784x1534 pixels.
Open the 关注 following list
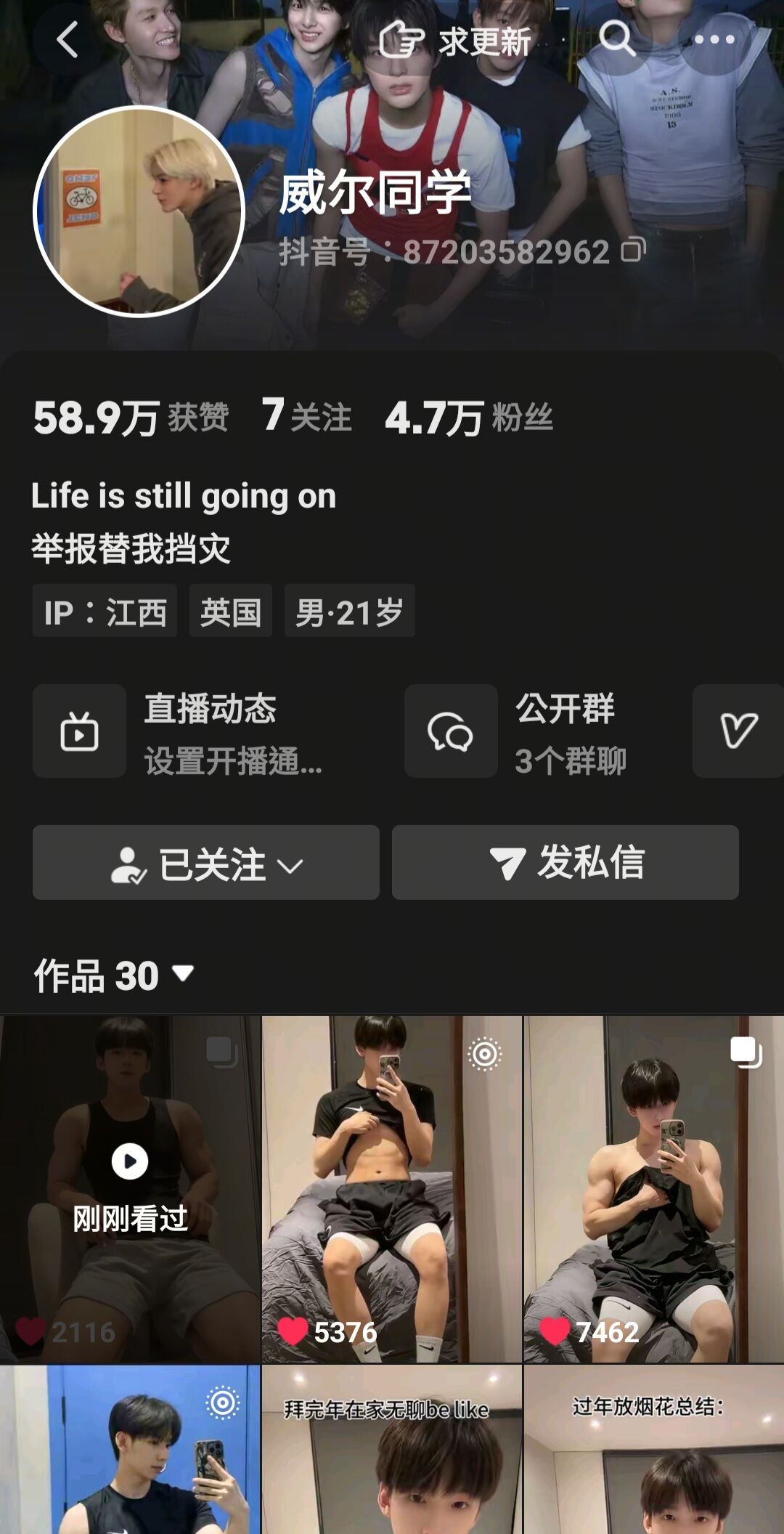pyautogui.click(x=306, y=418)
